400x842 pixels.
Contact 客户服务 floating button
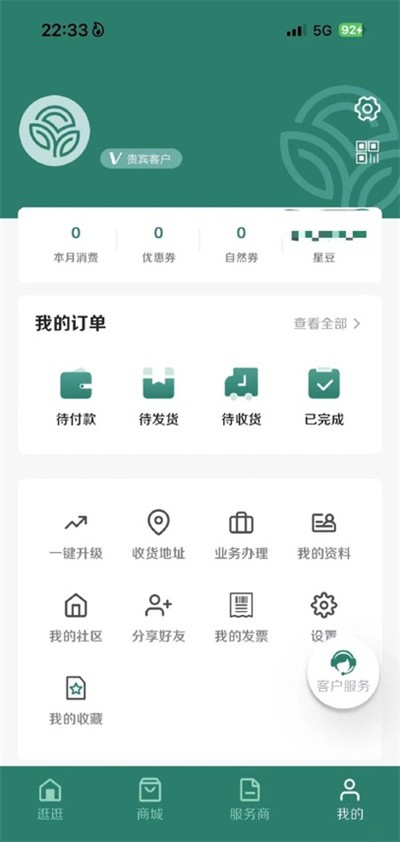click(343, 673)
